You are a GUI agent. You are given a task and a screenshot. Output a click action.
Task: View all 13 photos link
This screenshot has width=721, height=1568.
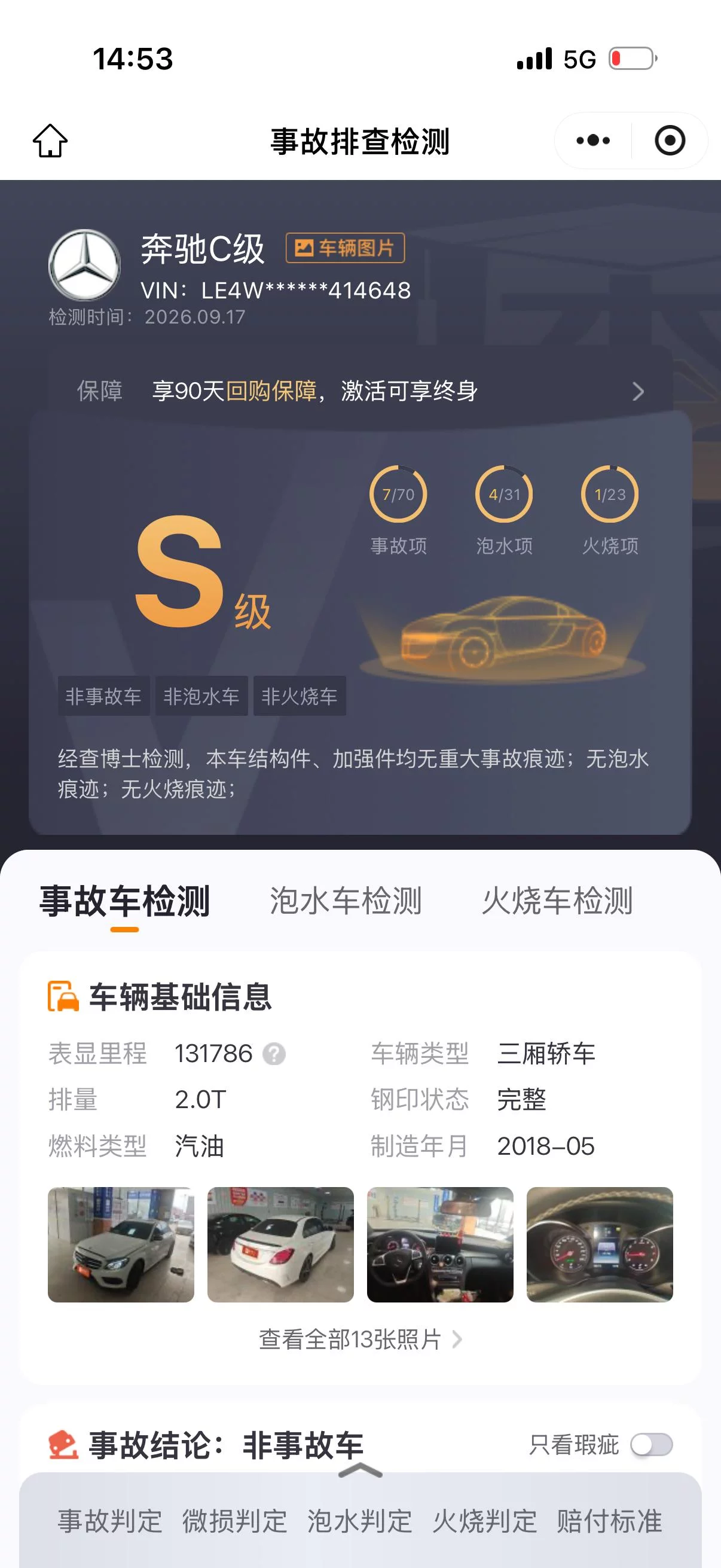tap(360, 1339)
